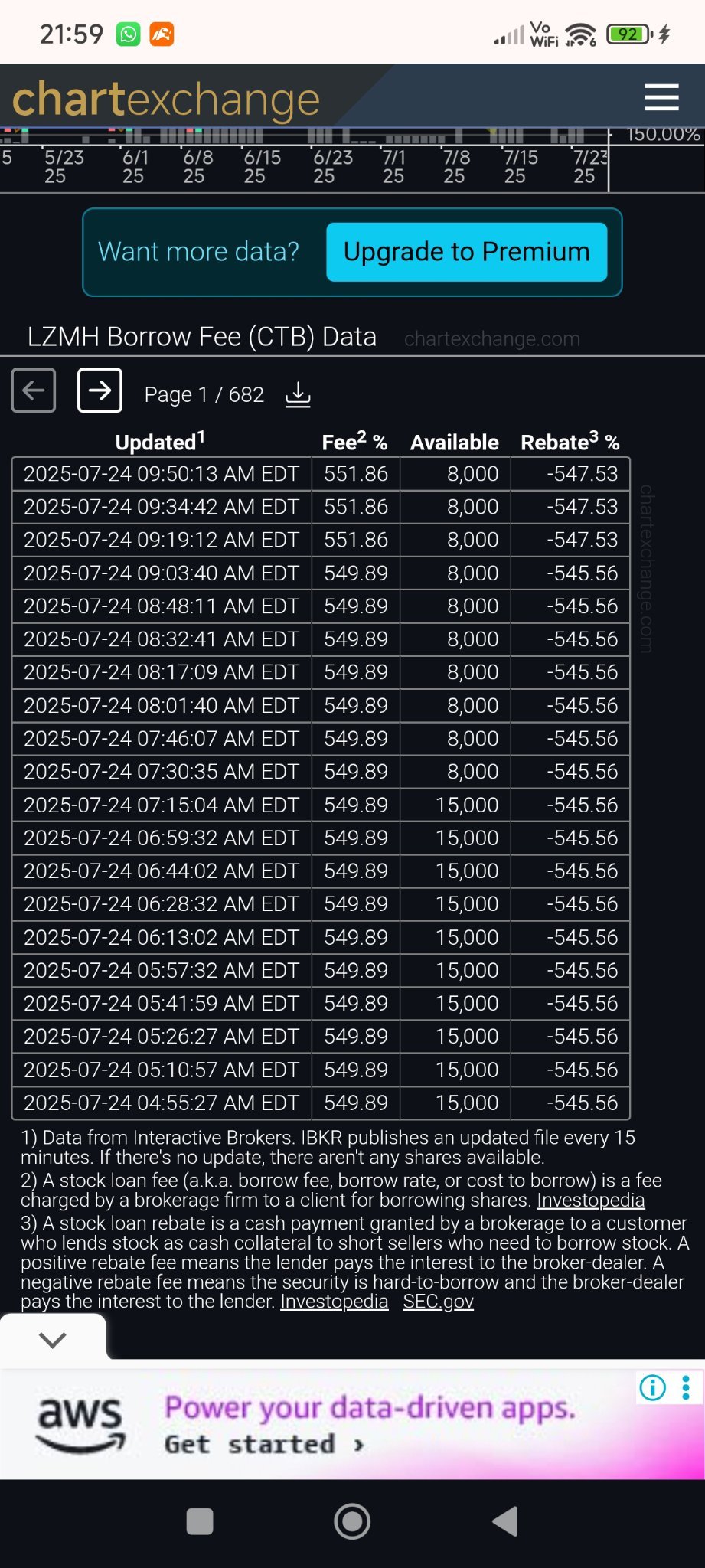Tap system back button

pyautogui.click(x=504, y=1521)
